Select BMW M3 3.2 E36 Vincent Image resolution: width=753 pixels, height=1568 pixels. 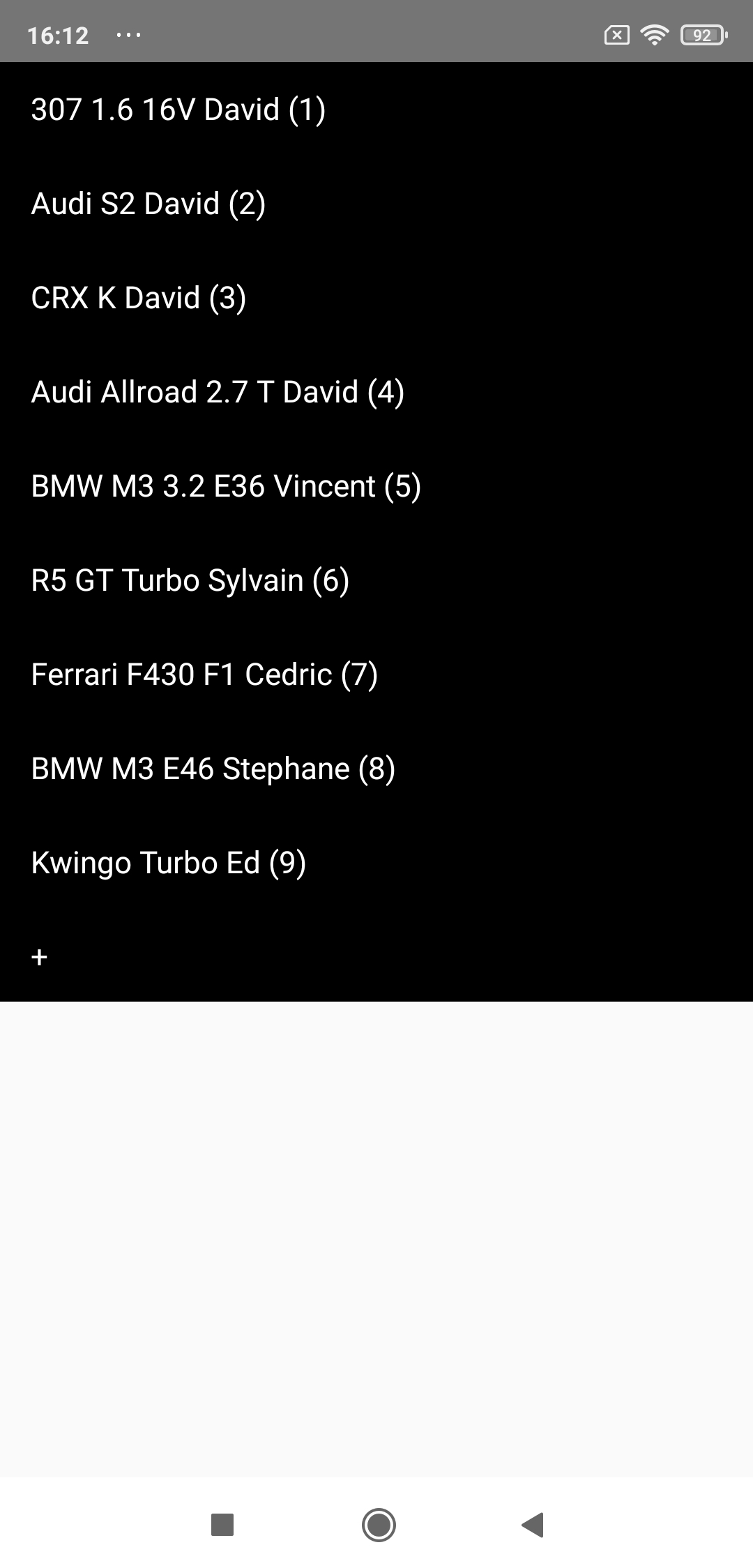tap(226, 486)
